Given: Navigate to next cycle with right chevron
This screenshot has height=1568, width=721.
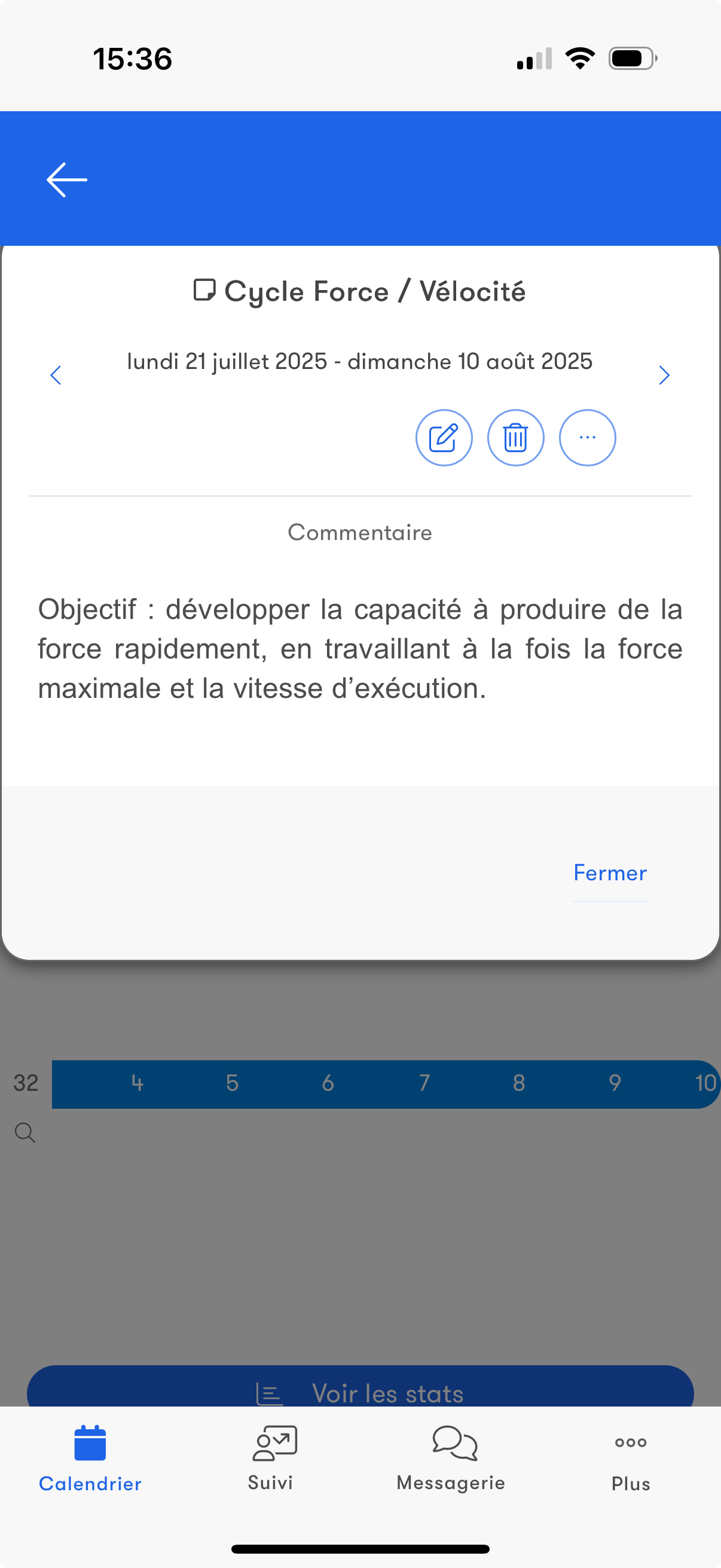Looking at the screenshot, I should point(664,376).
